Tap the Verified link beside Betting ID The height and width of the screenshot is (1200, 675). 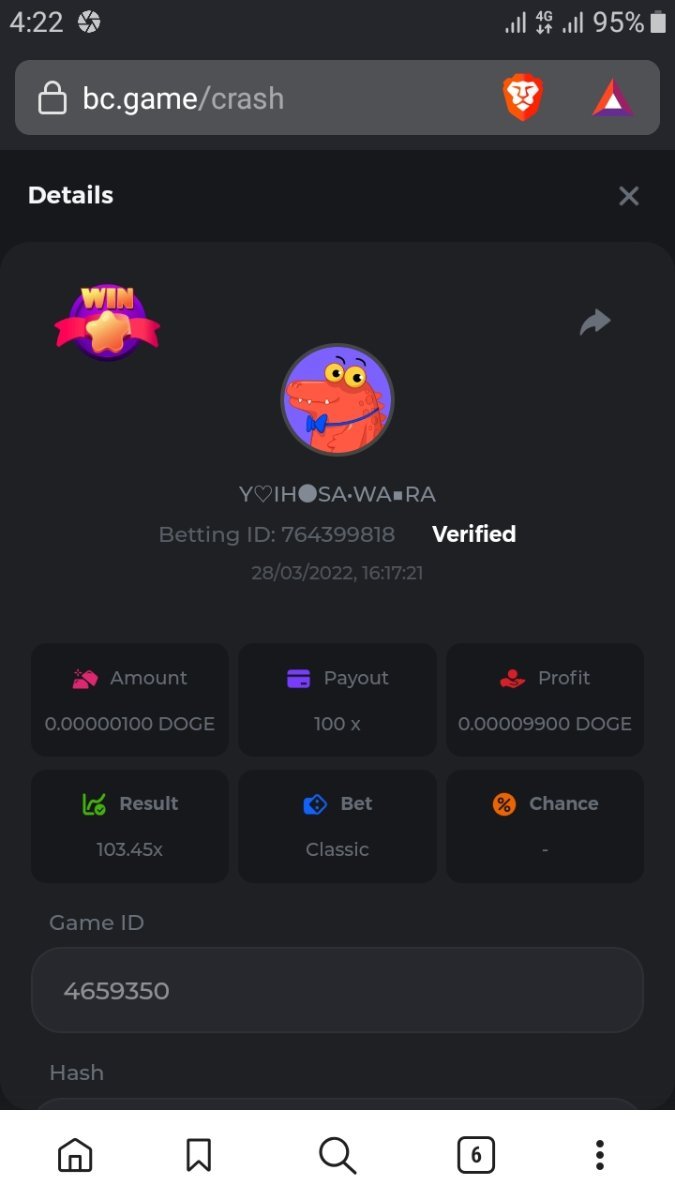click(474, 534)
